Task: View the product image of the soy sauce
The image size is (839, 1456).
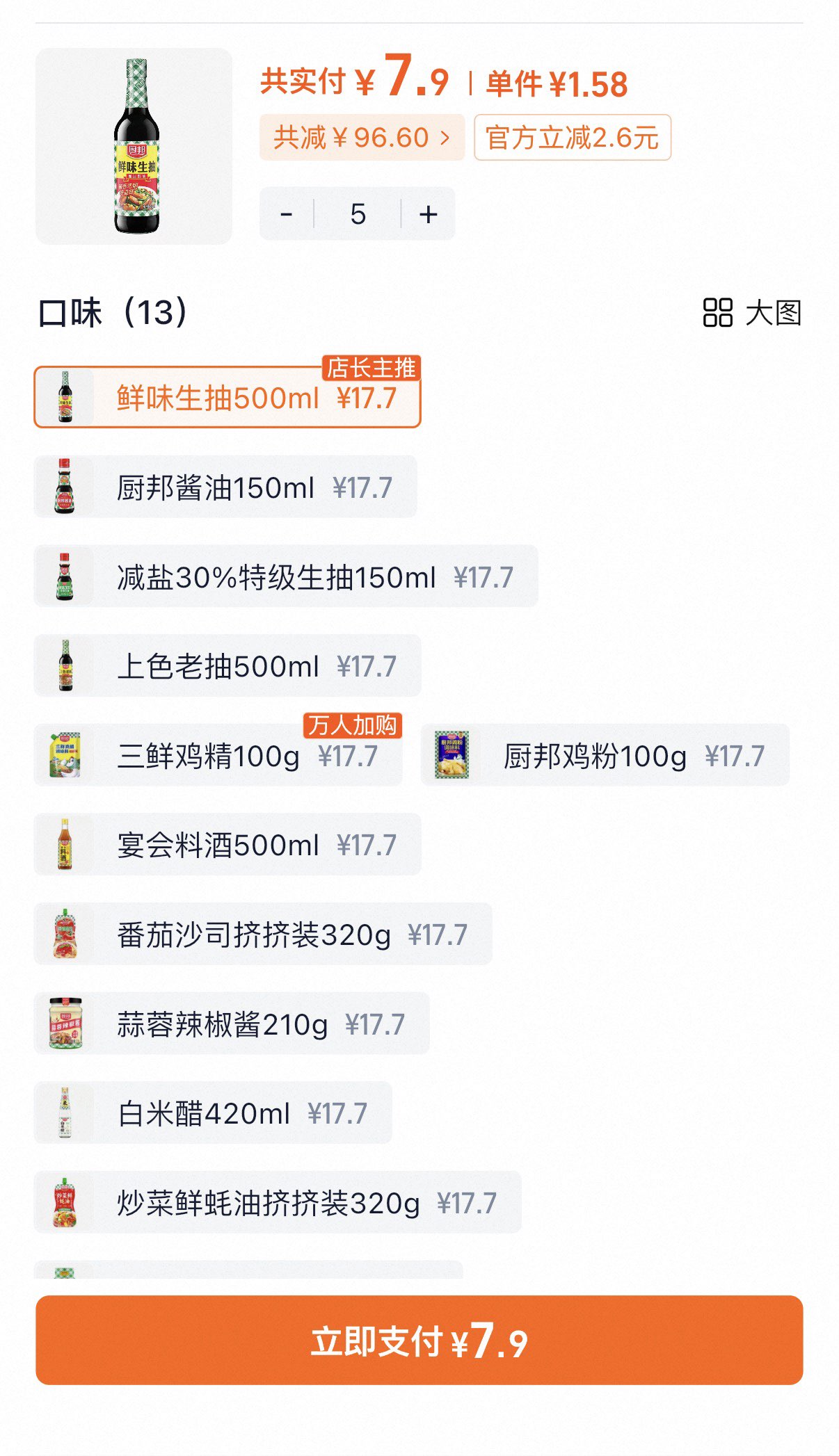Action: [134, 146]
